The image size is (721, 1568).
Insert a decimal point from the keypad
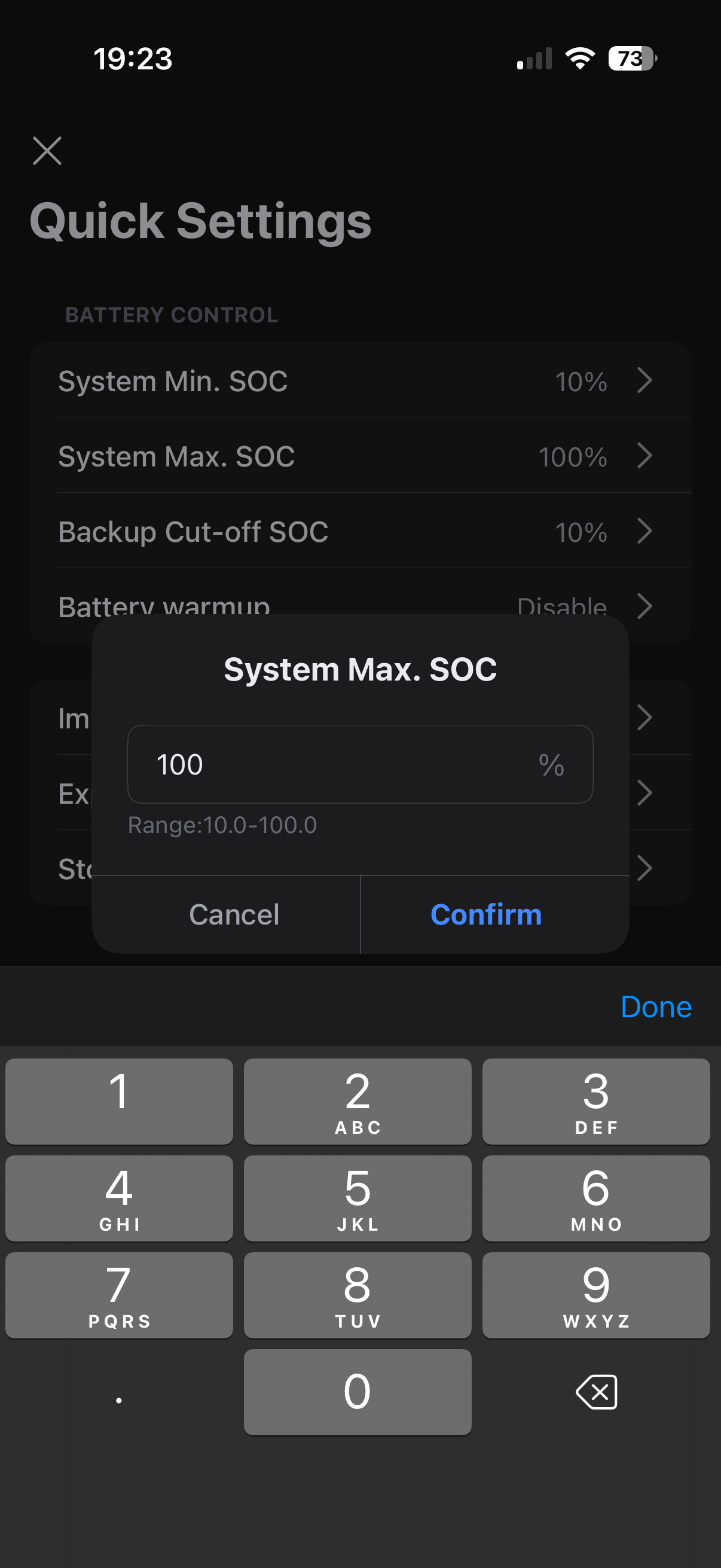(x=119, y=1392)
